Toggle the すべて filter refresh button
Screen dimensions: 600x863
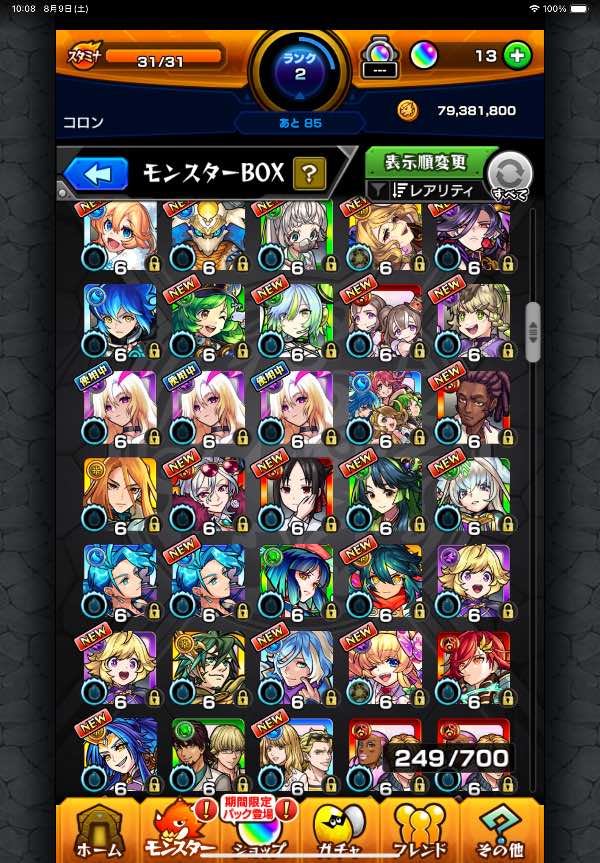coord(508,176)
